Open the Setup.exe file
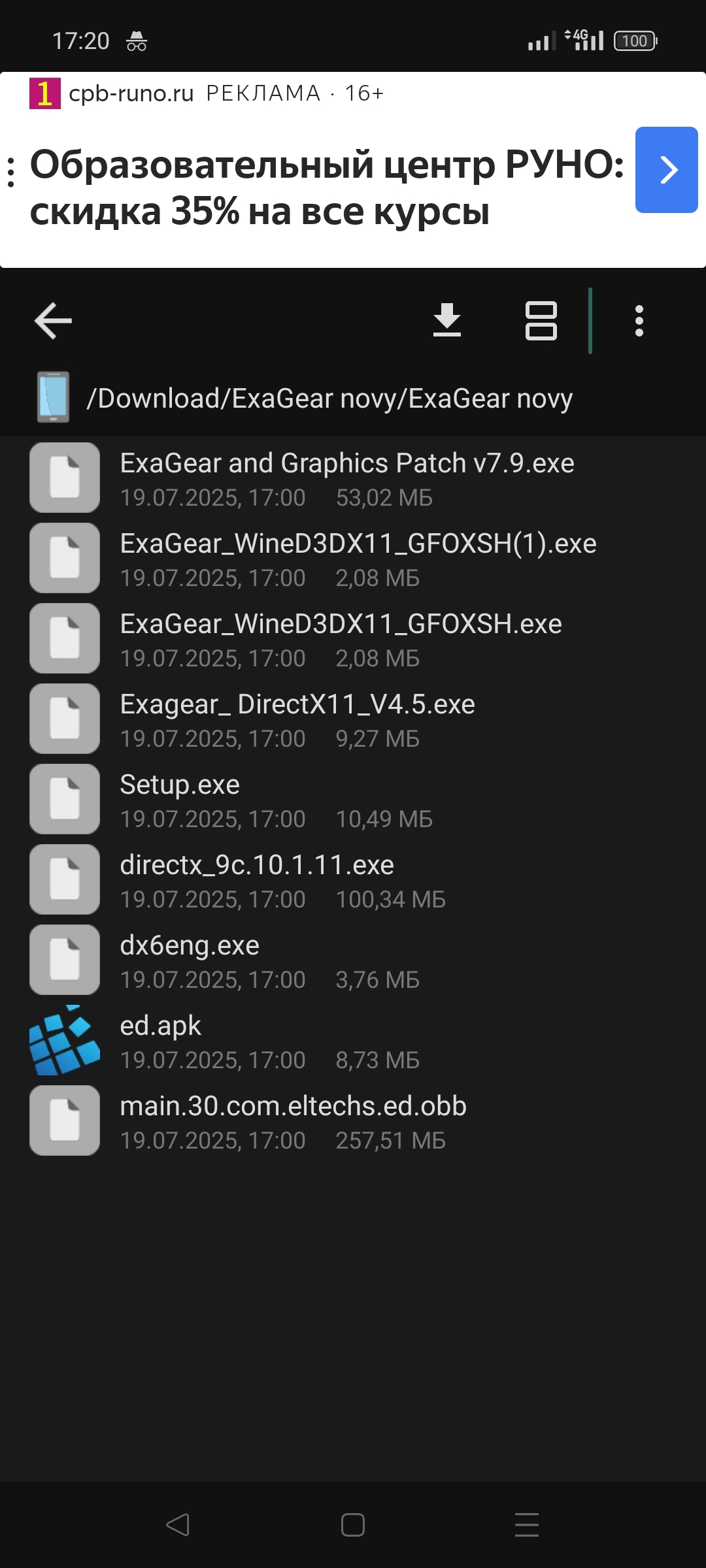 tap(353, 799)
